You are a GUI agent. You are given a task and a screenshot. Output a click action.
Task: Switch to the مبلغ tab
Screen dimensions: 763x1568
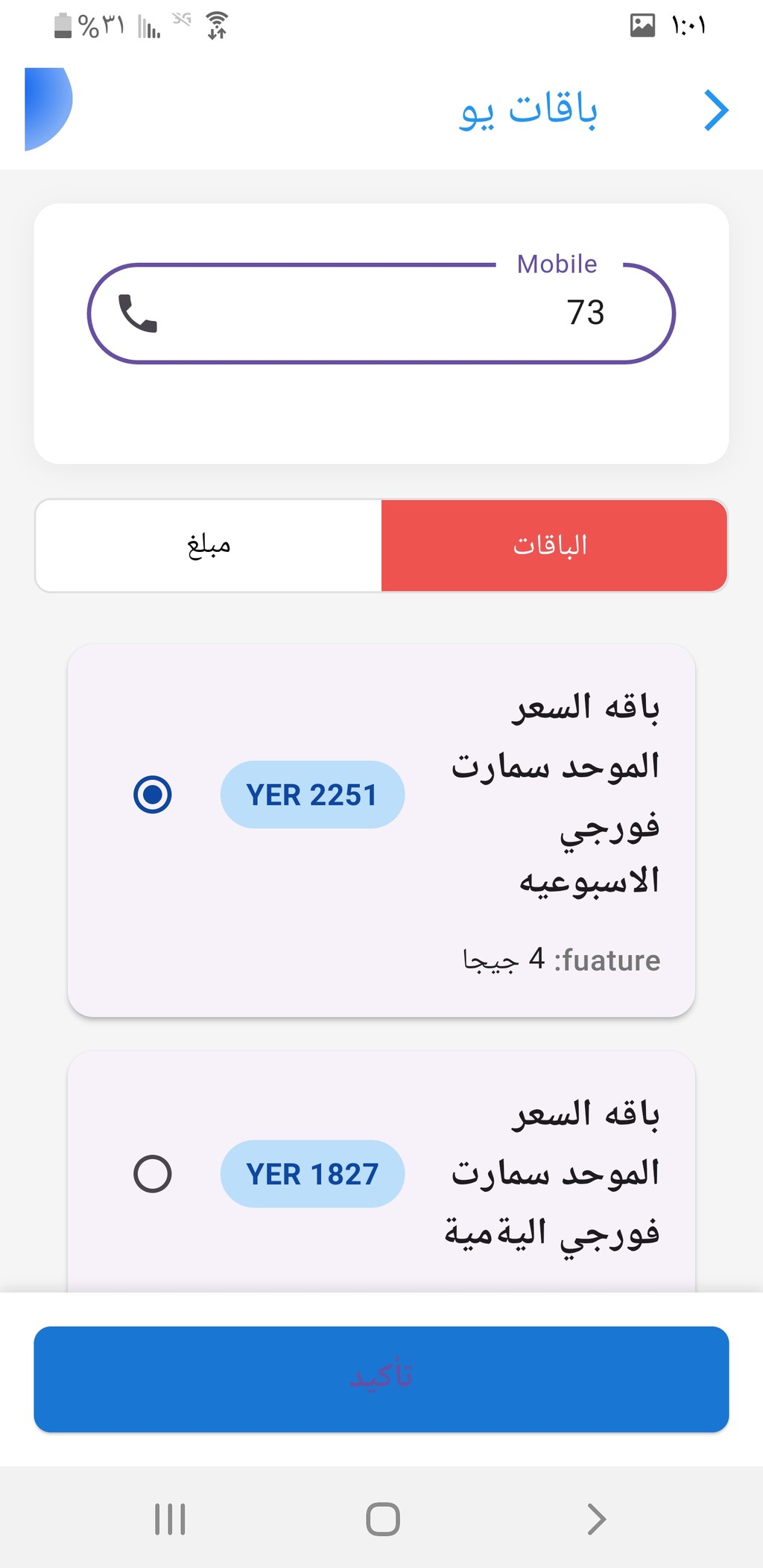click(209, 545)
